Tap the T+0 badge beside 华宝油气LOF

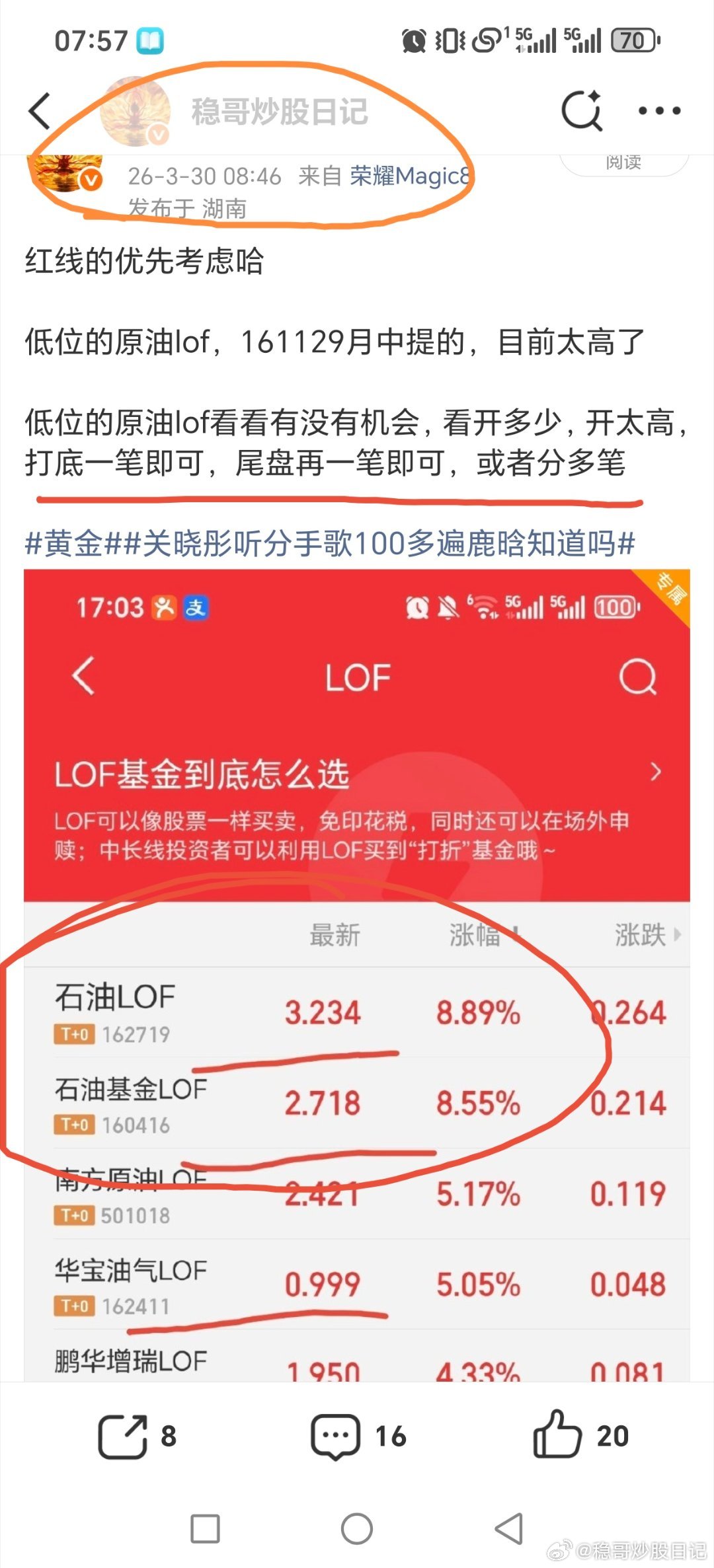tap(73, 1306)
